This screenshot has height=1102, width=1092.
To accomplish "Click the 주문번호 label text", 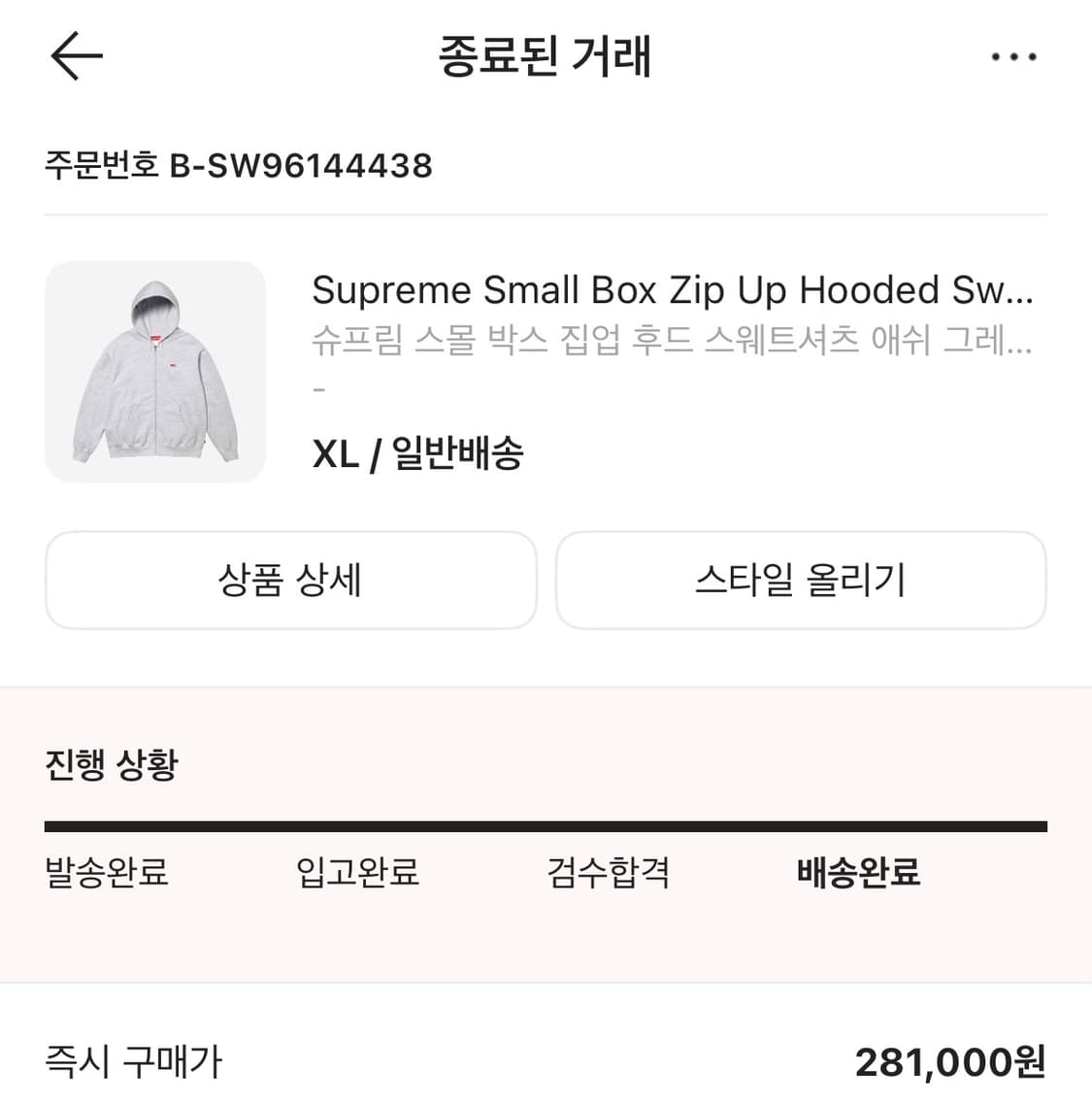I will (x=97, y=165).
